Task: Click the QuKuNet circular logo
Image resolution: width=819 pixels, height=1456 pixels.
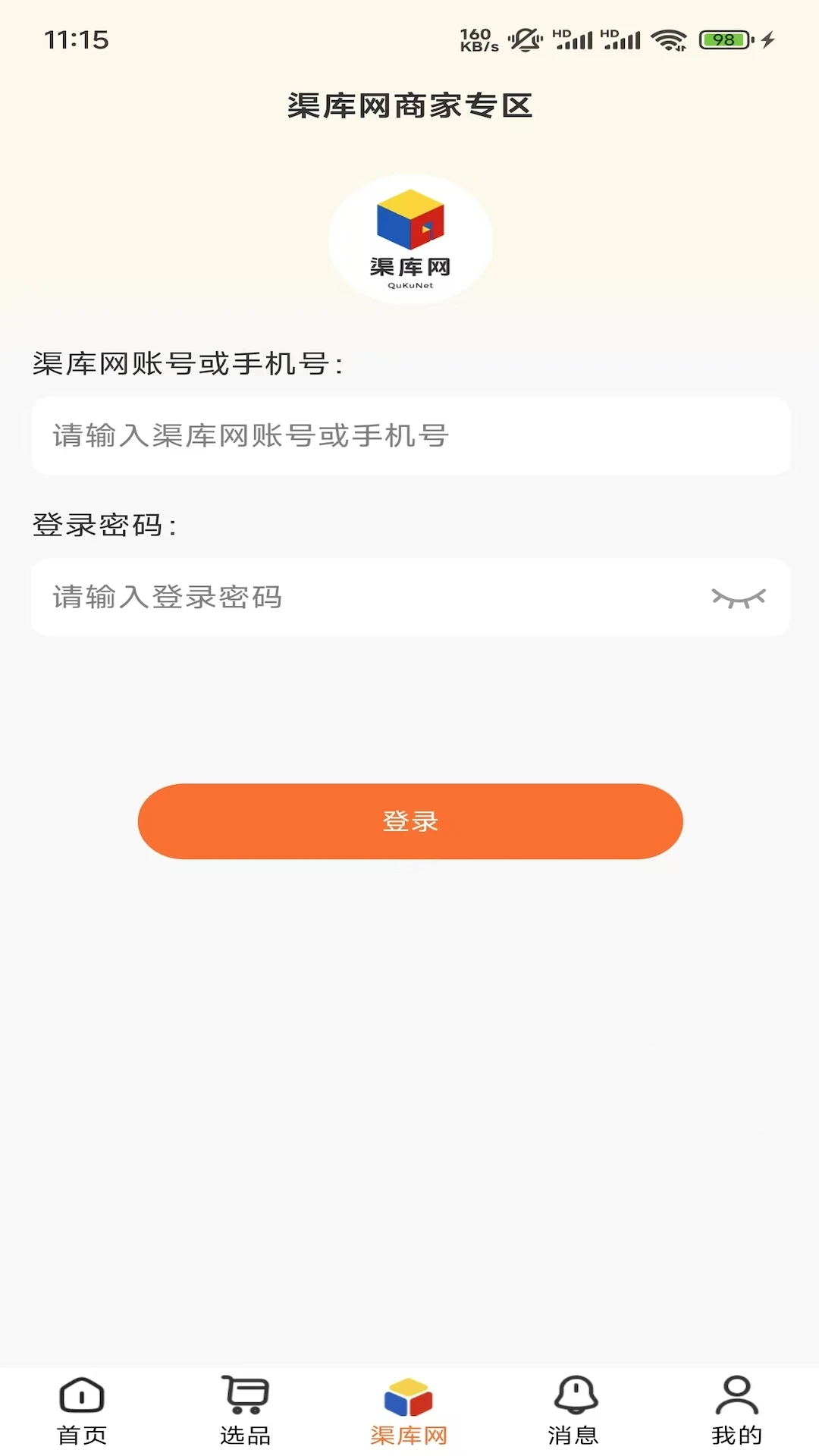Action: point(408,240)
